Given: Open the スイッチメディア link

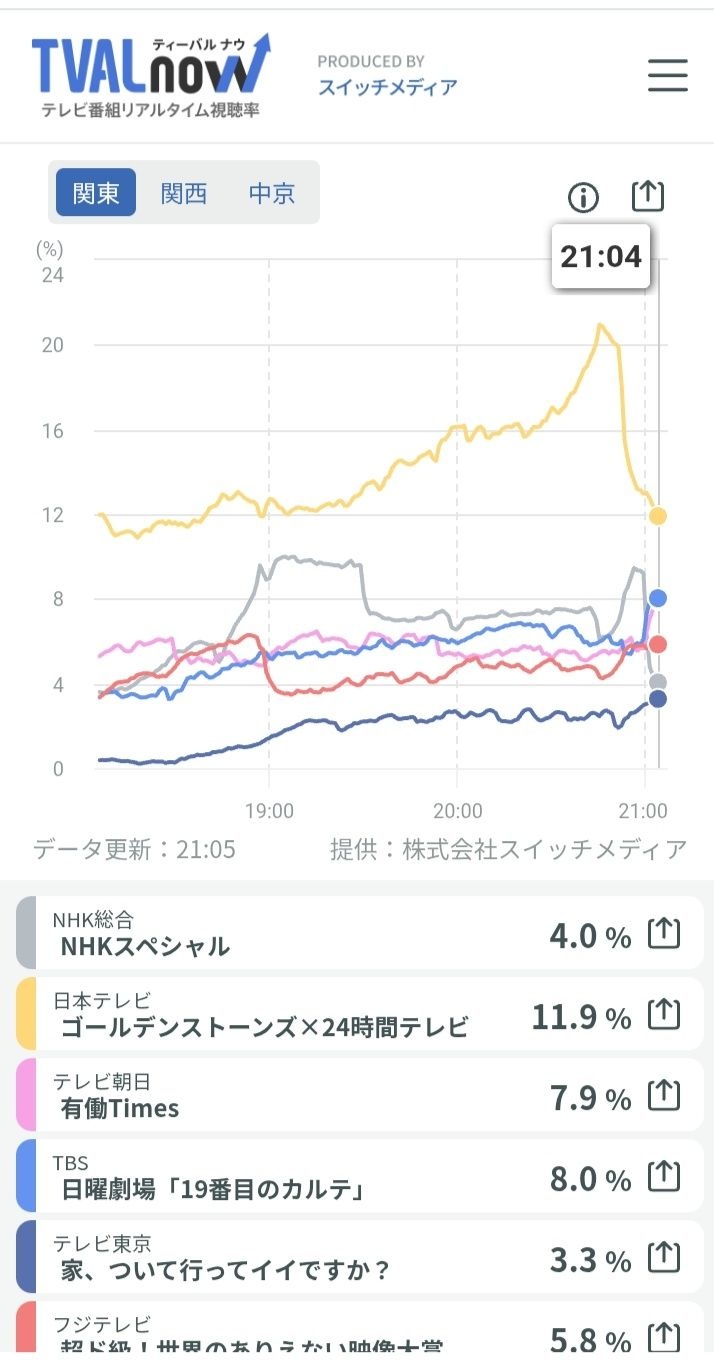Looking at the screenshot, I should click(x=387, y=87).
